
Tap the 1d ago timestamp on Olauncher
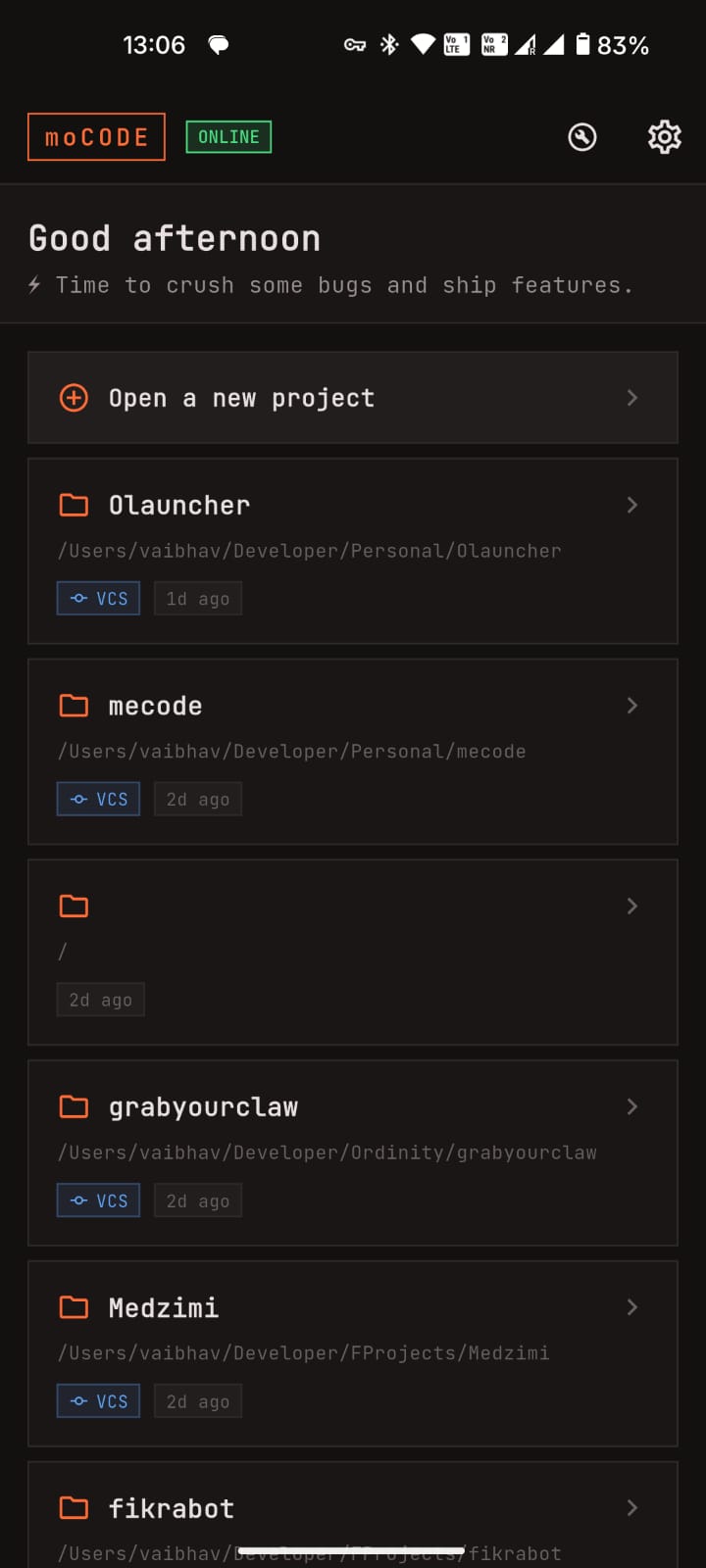click(x=197, y=598)
